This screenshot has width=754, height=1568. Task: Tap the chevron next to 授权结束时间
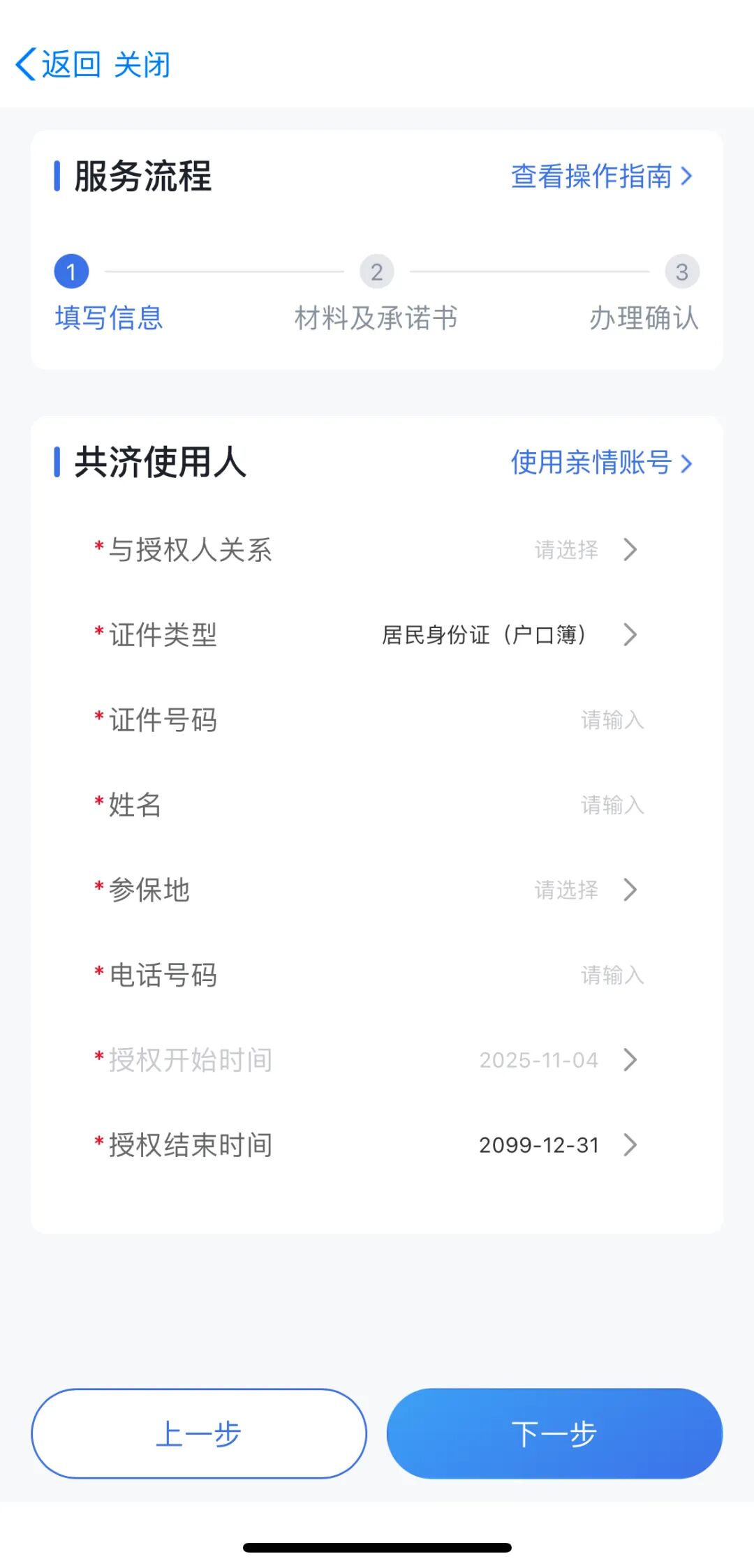[630, 1144]
